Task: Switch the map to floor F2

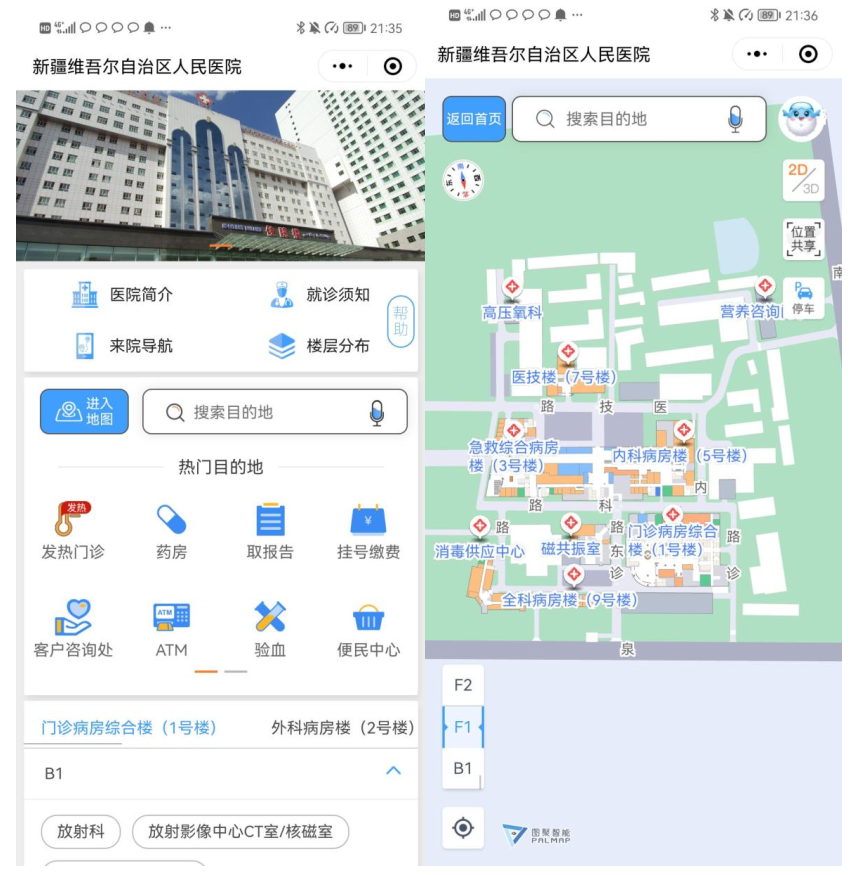Action: coord(463,686)
